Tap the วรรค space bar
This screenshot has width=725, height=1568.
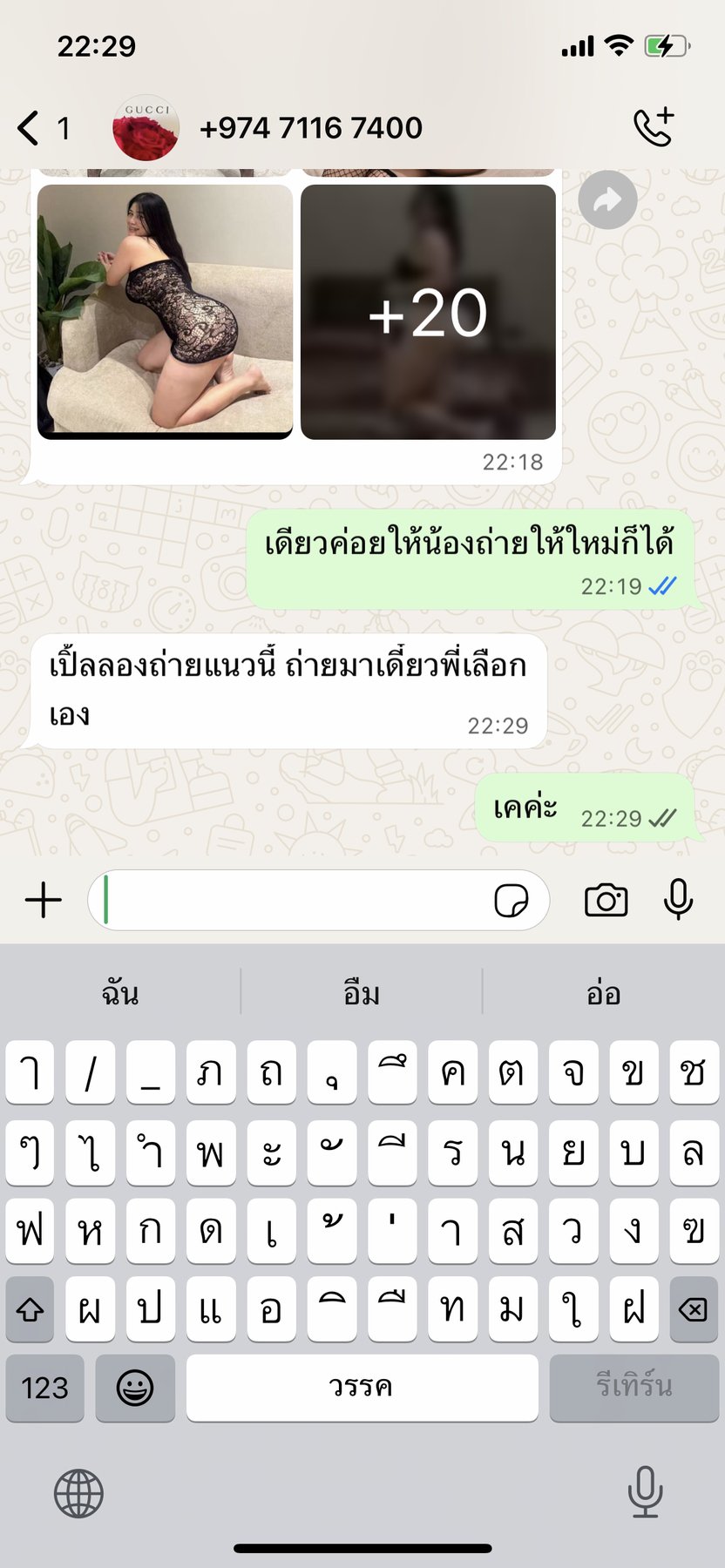(x=362, y=1388)
